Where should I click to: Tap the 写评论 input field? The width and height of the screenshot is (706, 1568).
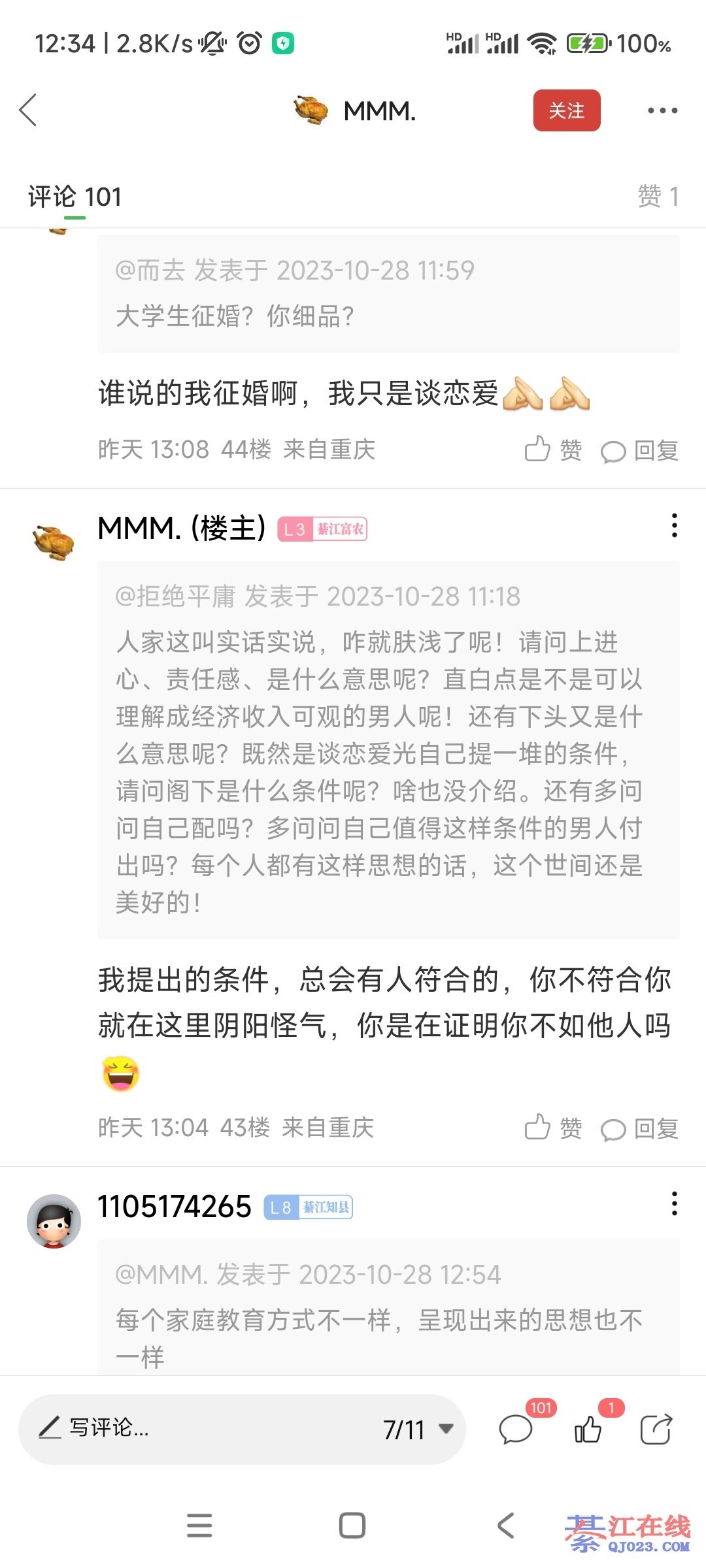pos(196,1429)
